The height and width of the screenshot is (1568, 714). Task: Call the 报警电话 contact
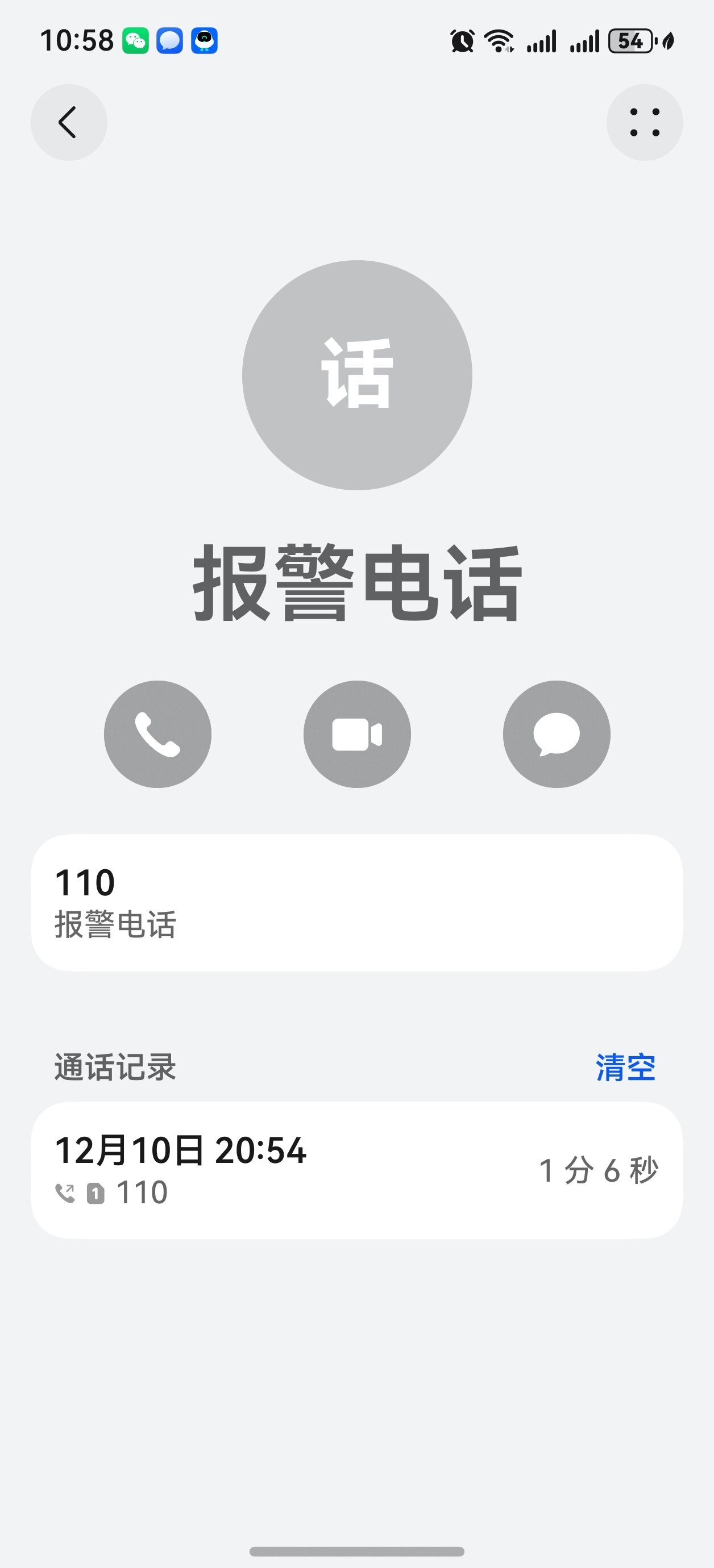click(158, 734)
